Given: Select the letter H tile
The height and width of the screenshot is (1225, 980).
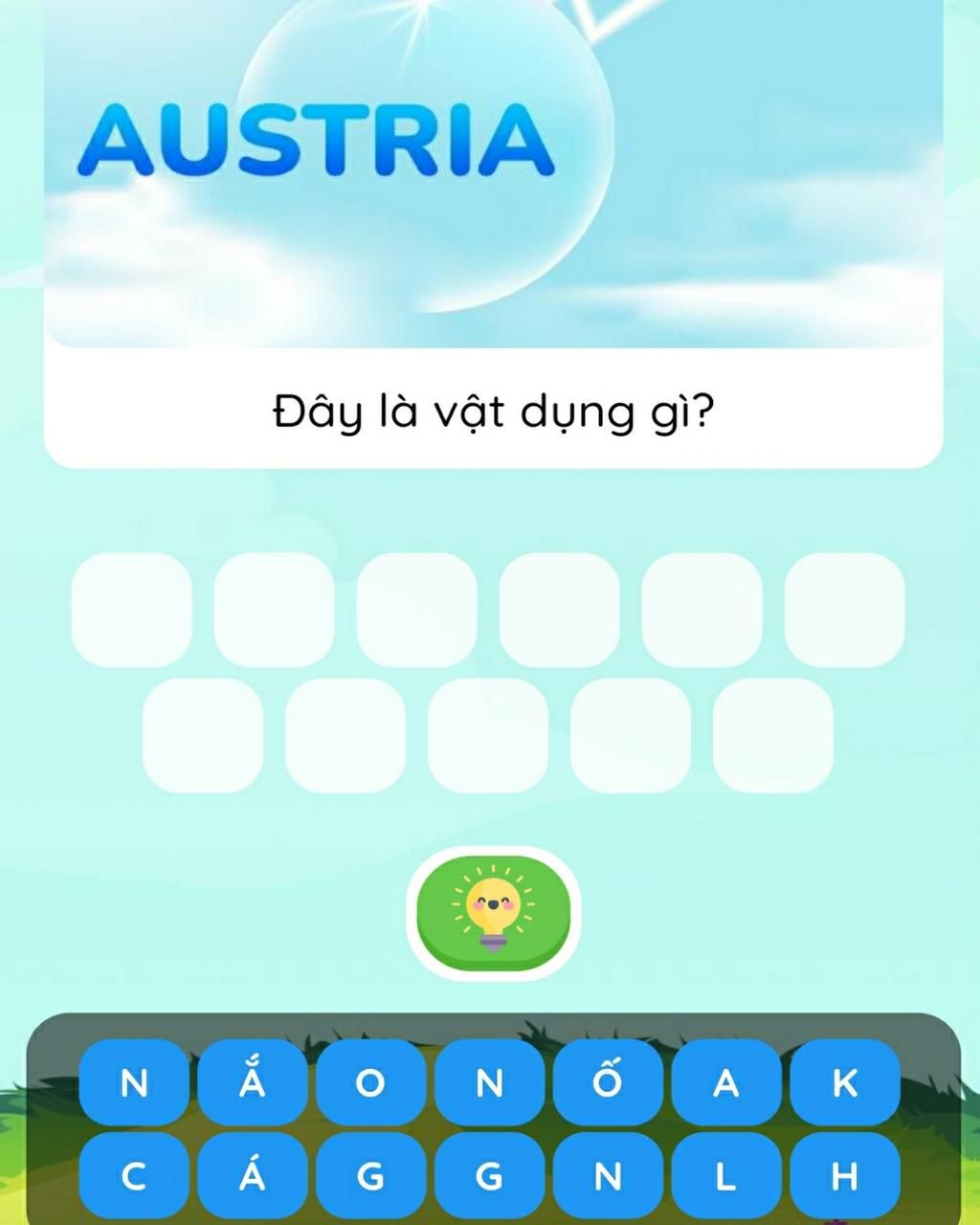Looking at the screenshot, I should 845,1176.
